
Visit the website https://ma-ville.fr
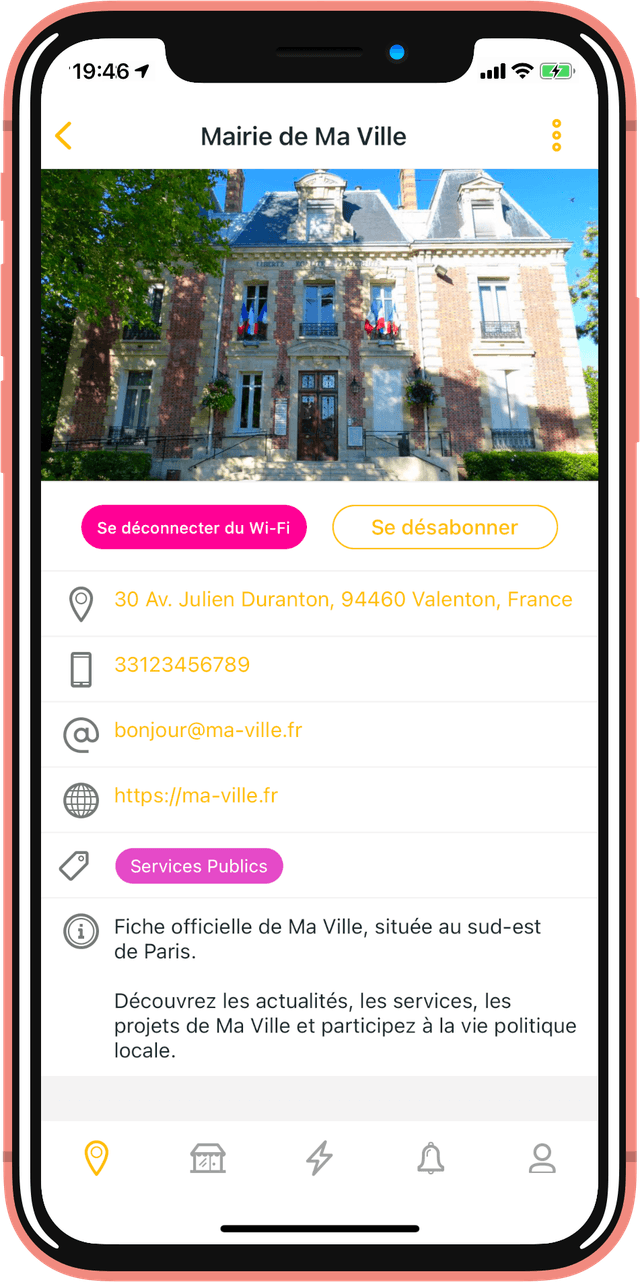click(196, 796)
